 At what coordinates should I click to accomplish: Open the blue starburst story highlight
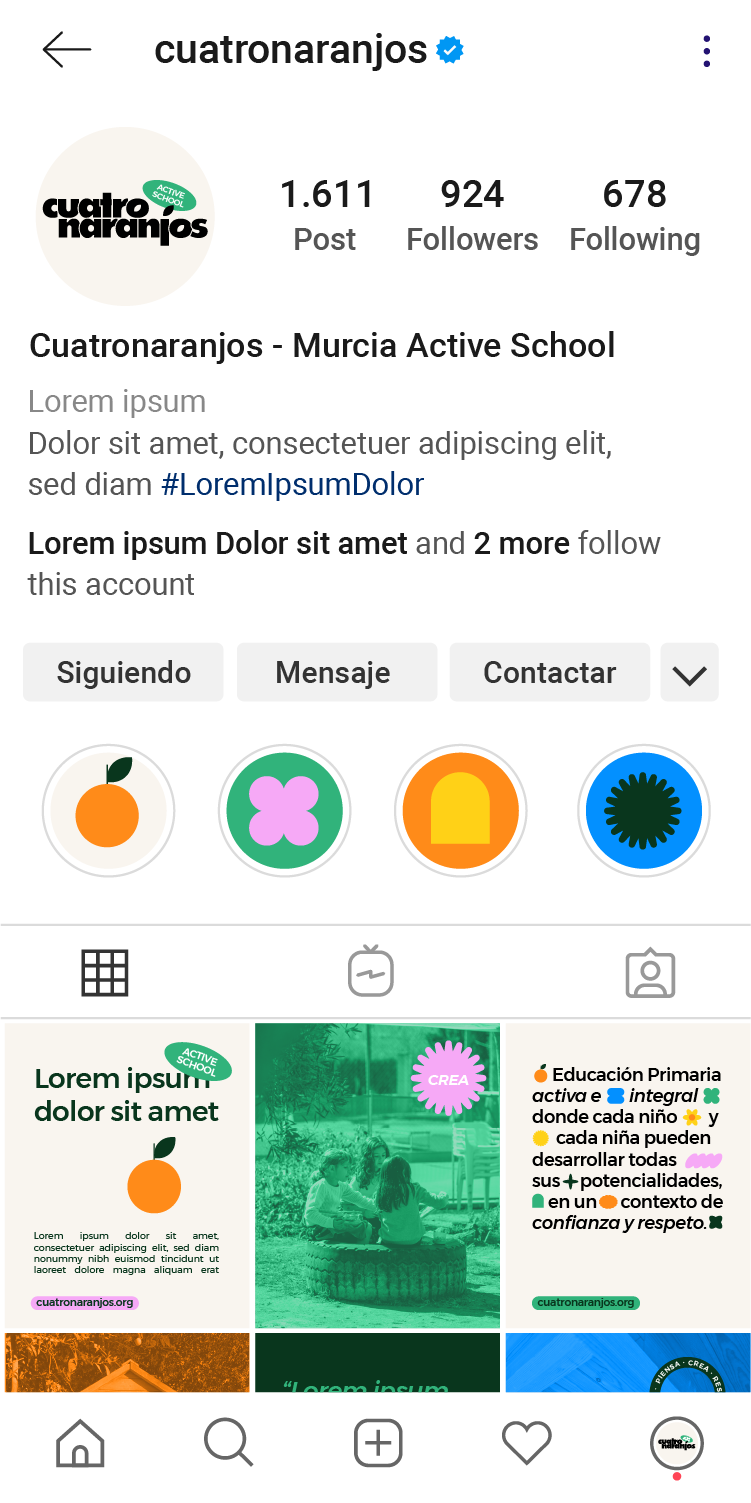coord(644,810)
